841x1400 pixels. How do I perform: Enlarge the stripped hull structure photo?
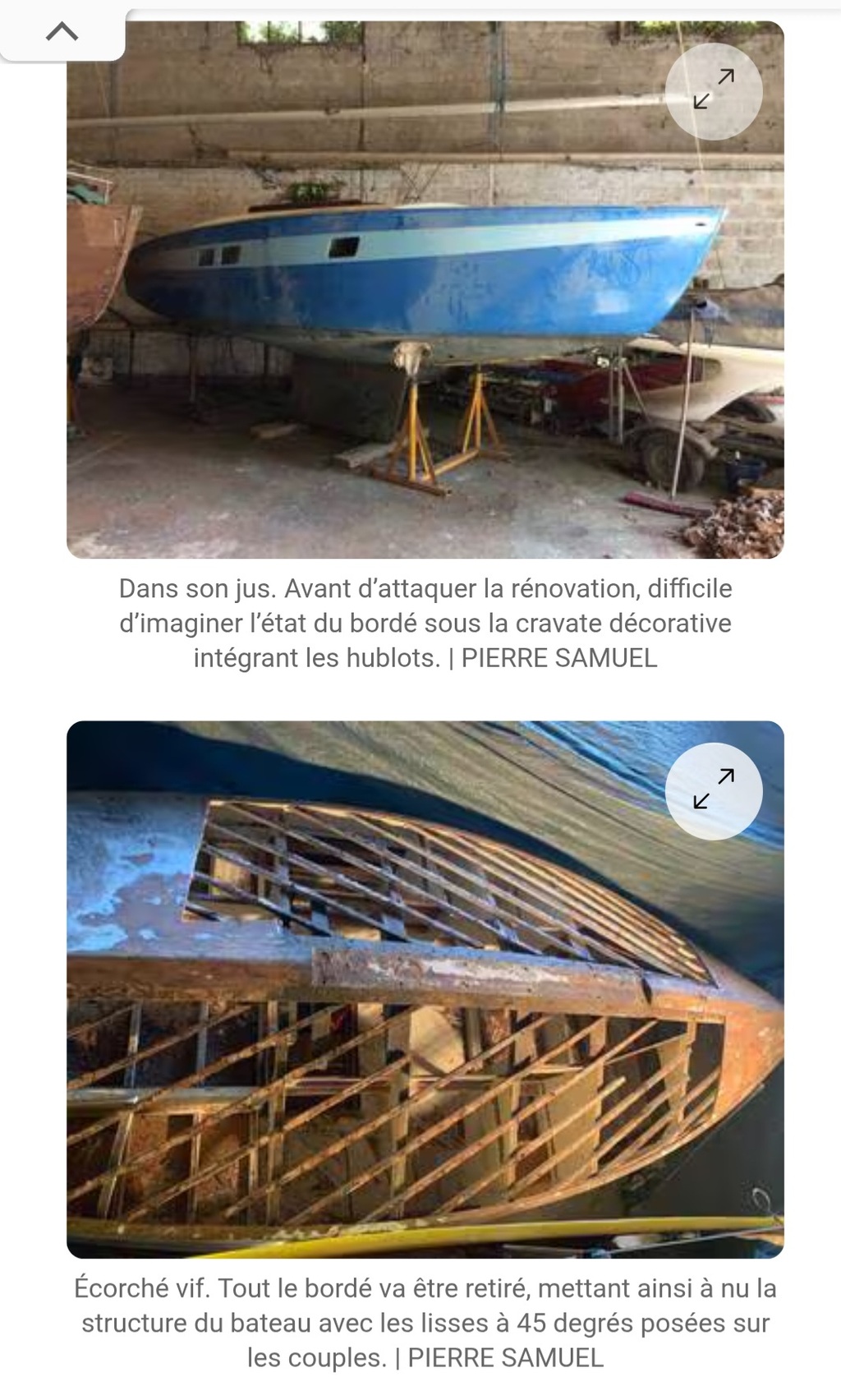(713, 790)
